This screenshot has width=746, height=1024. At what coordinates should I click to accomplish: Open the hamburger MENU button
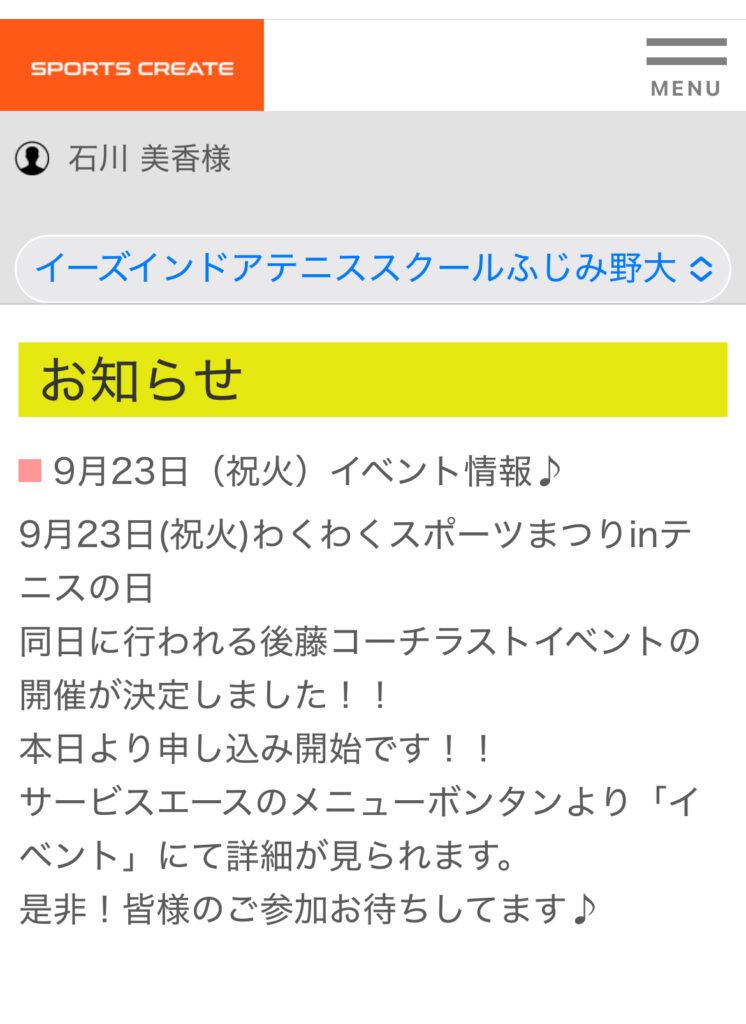[686, 66]
